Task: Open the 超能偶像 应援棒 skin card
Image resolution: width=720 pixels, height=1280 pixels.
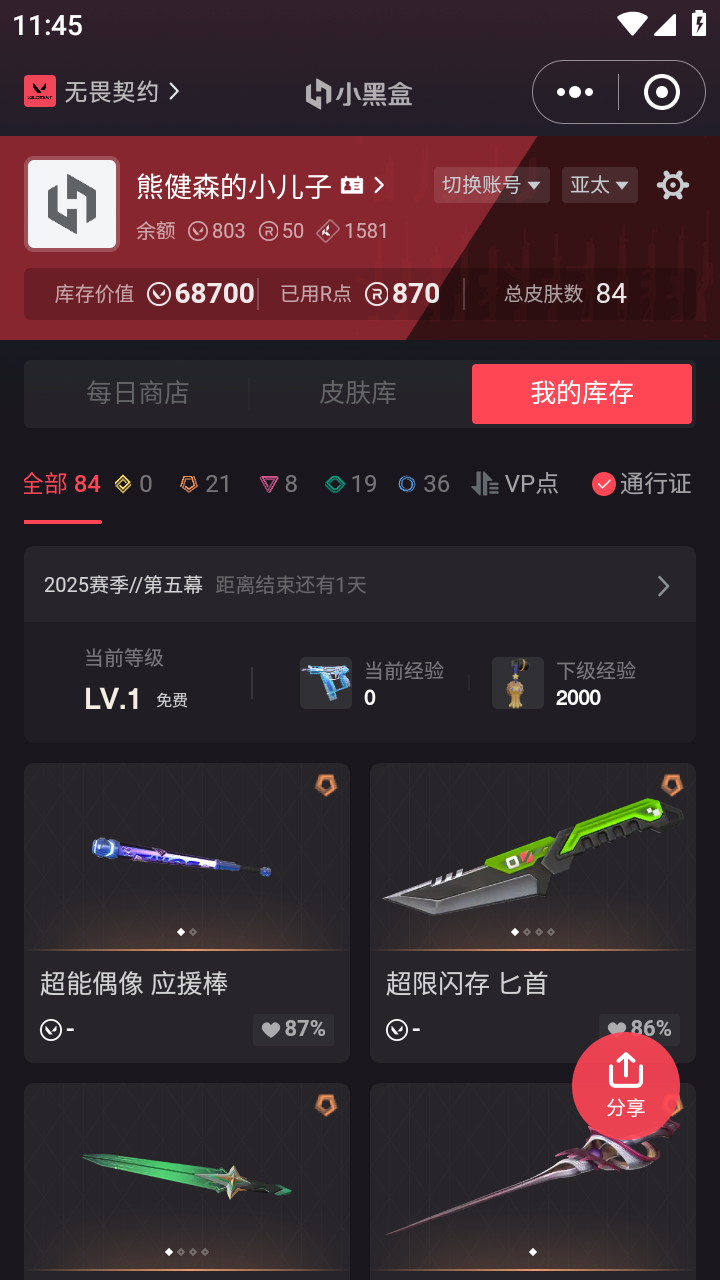Action: point(187,912)
